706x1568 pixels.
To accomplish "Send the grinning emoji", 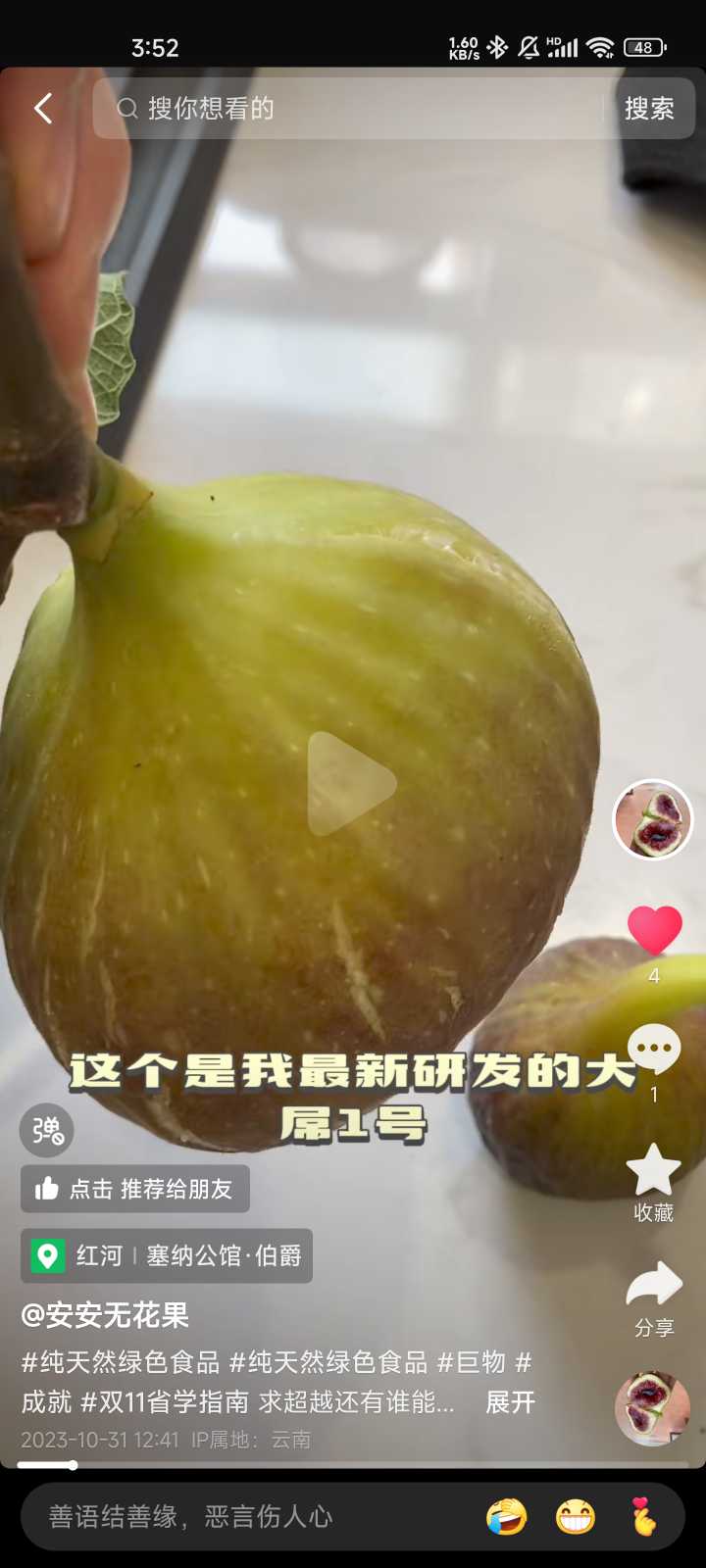I will (576, 1517).
